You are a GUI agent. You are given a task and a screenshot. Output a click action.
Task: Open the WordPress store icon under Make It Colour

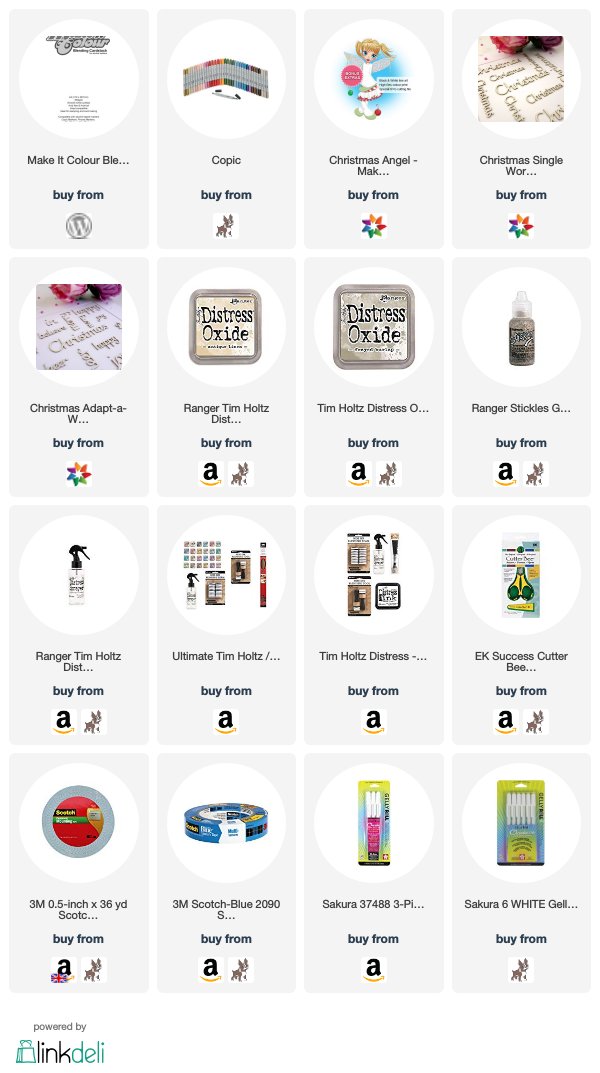click(x=79, y=226)
